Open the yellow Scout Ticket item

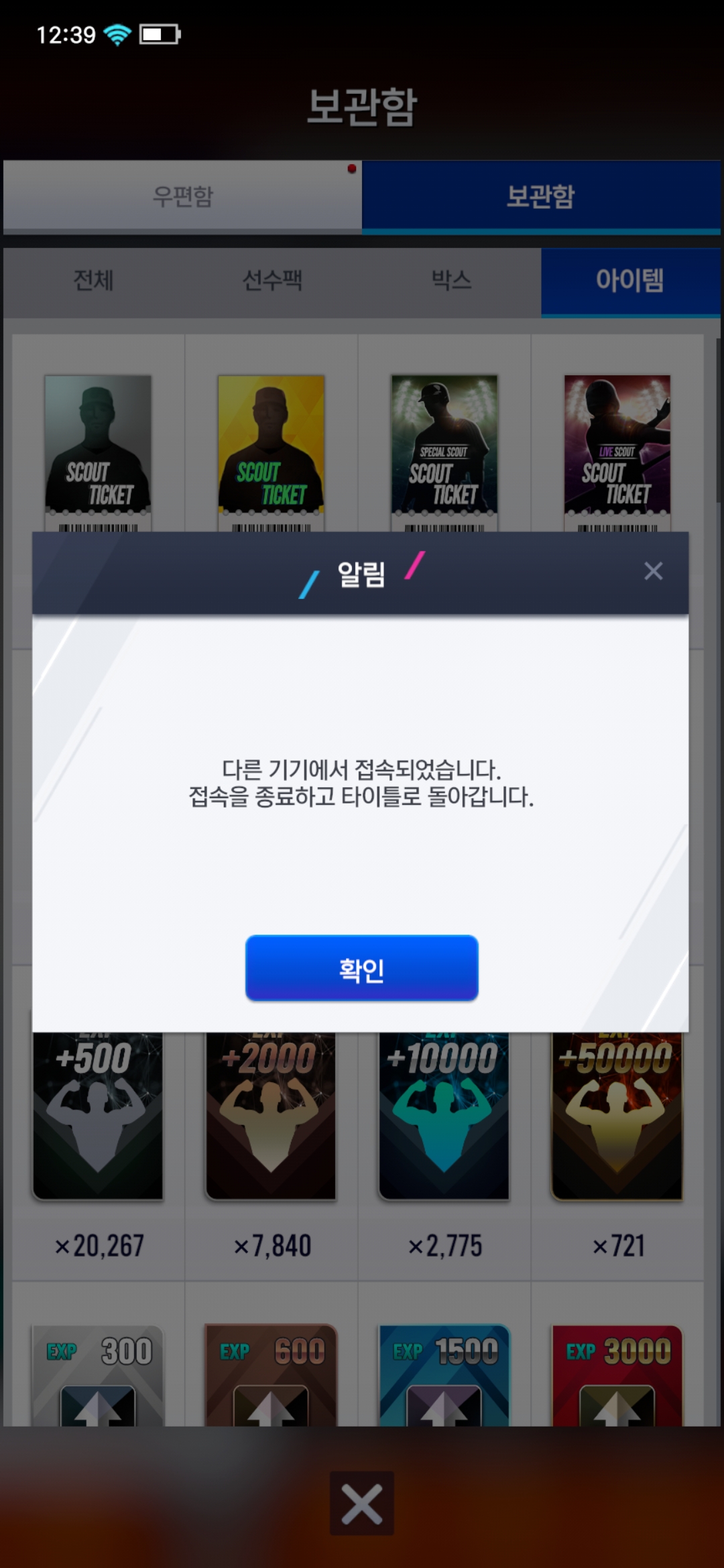pos(271,446)
